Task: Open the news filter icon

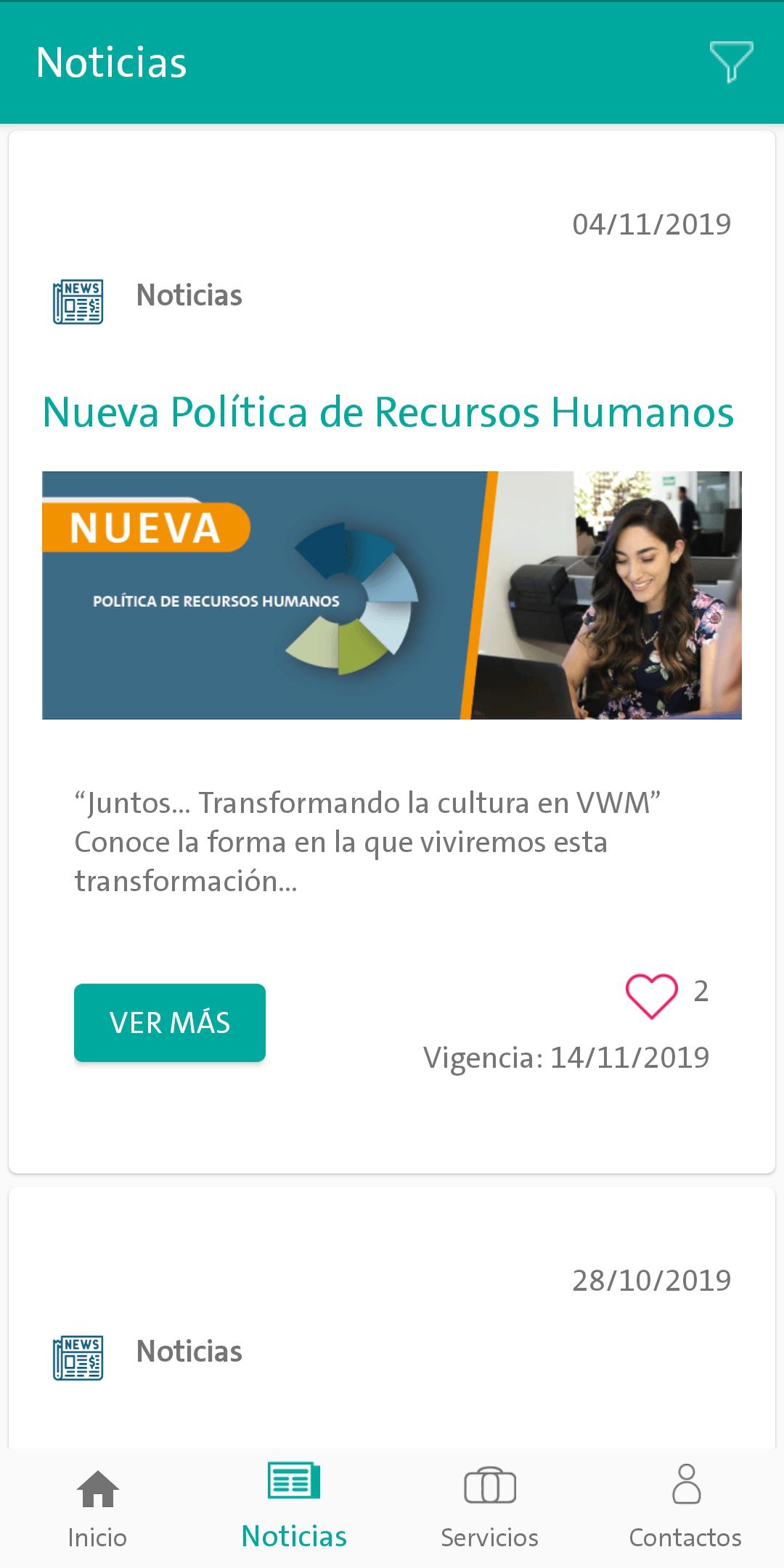Action: click(731, 62)
